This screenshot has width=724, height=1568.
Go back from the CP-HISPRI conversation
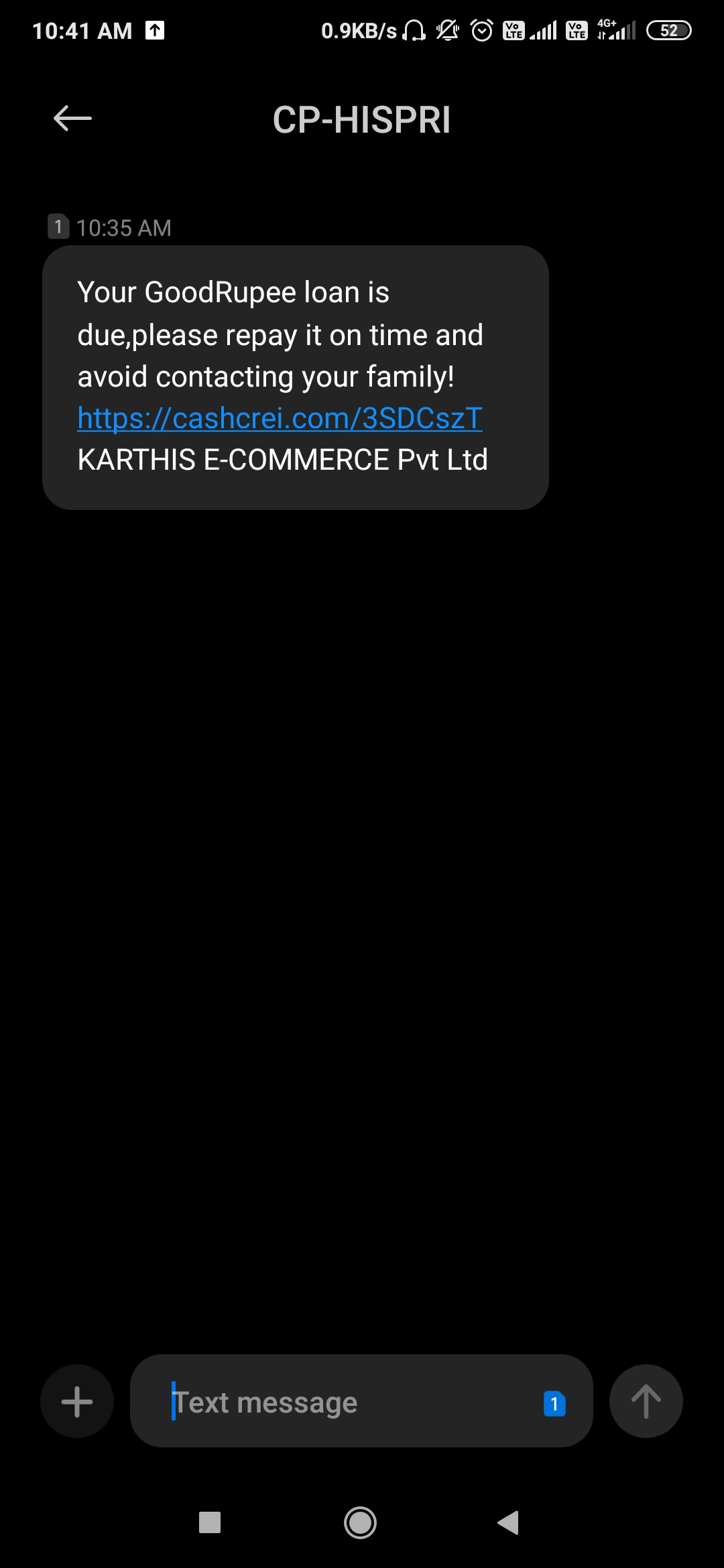click(72, 119)
